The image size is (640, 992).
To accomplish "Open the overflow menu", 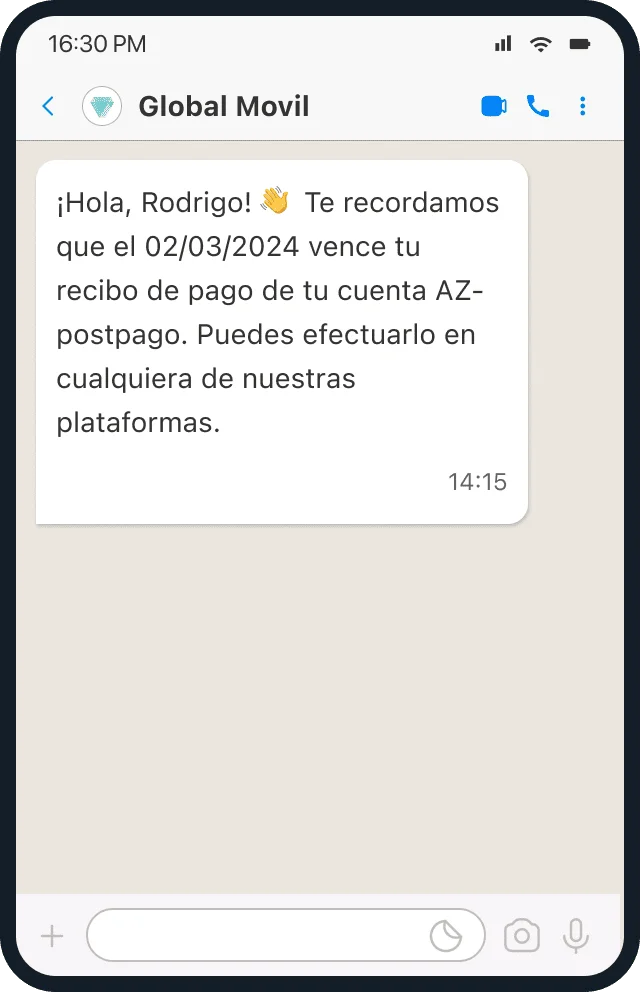I will point(583,106).
